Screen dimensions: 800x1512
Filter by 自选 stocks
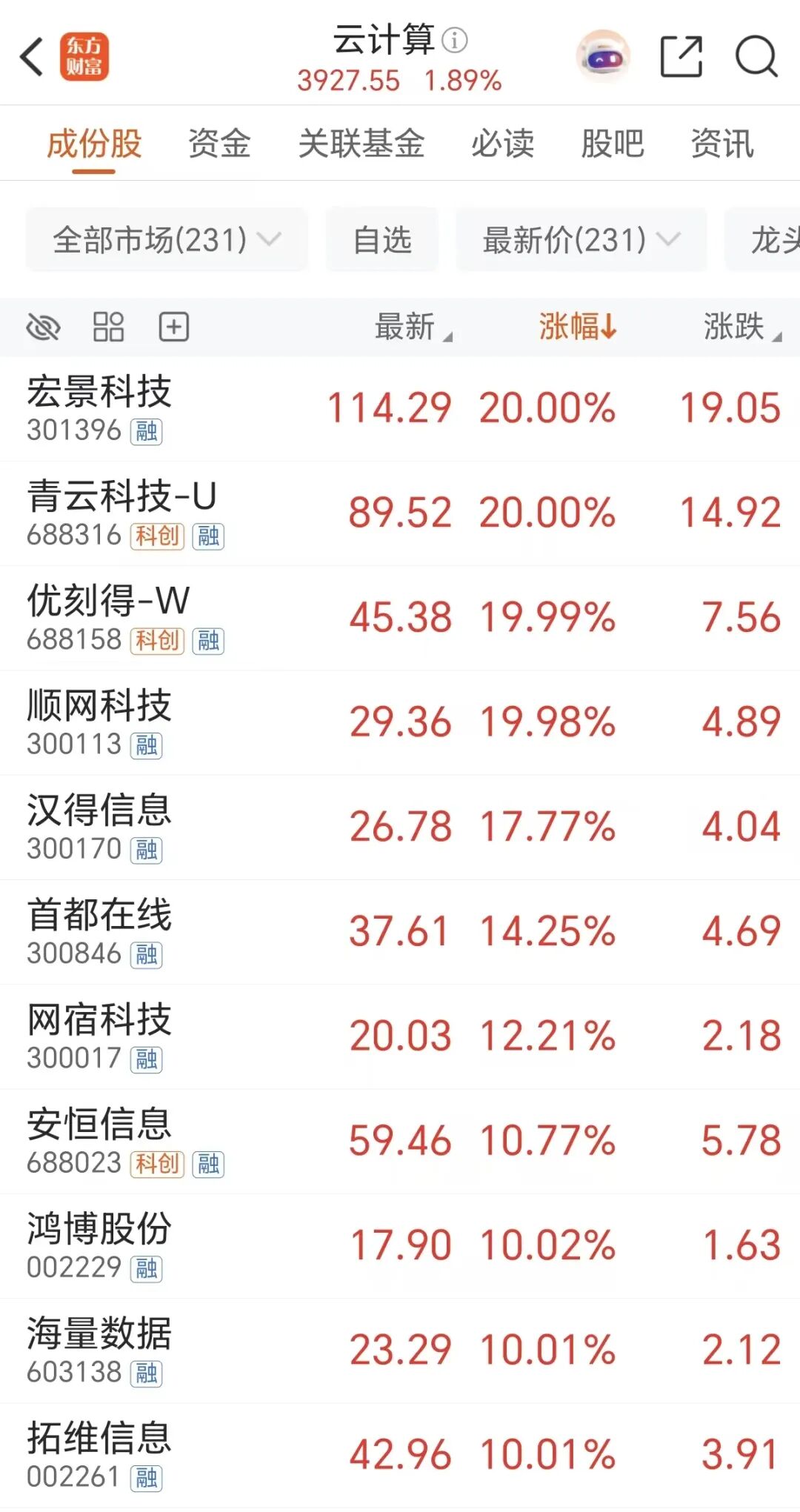382,240
